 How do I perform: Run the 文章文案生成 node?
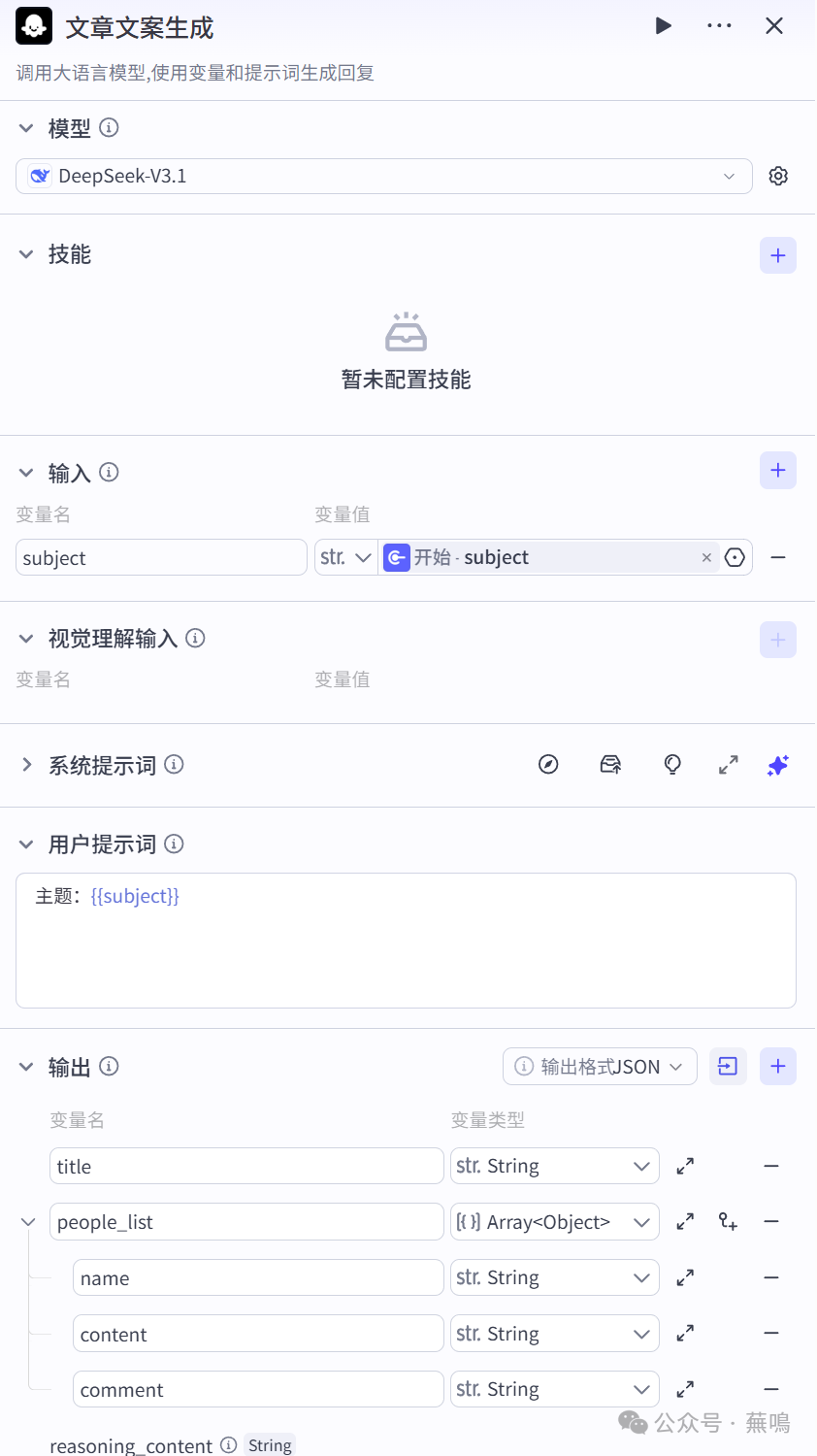664,26
